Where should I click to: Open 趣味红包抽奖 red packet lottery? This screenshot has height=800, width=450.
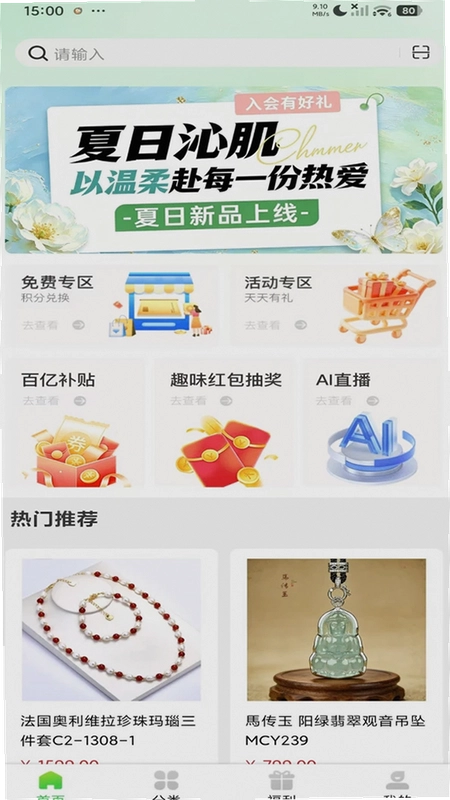coord(224,422)
